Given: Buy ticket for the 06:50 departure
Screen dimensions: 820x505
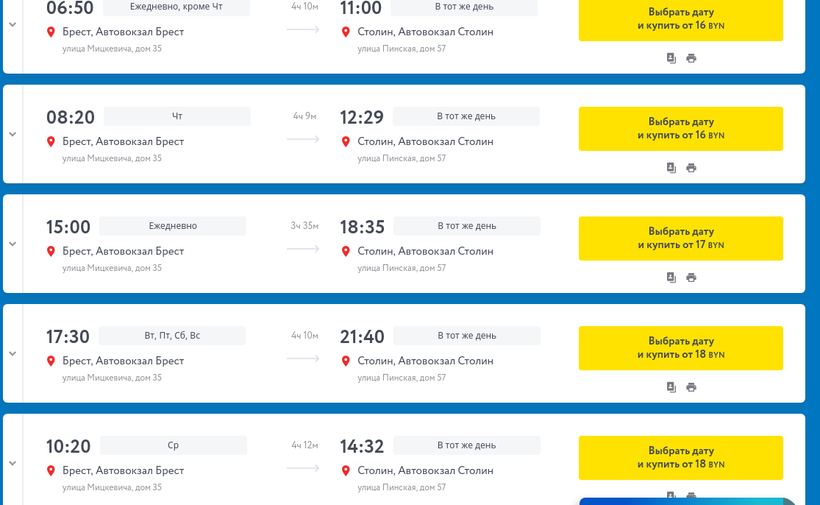Looking at the screenshot, I should click(680, 19).
